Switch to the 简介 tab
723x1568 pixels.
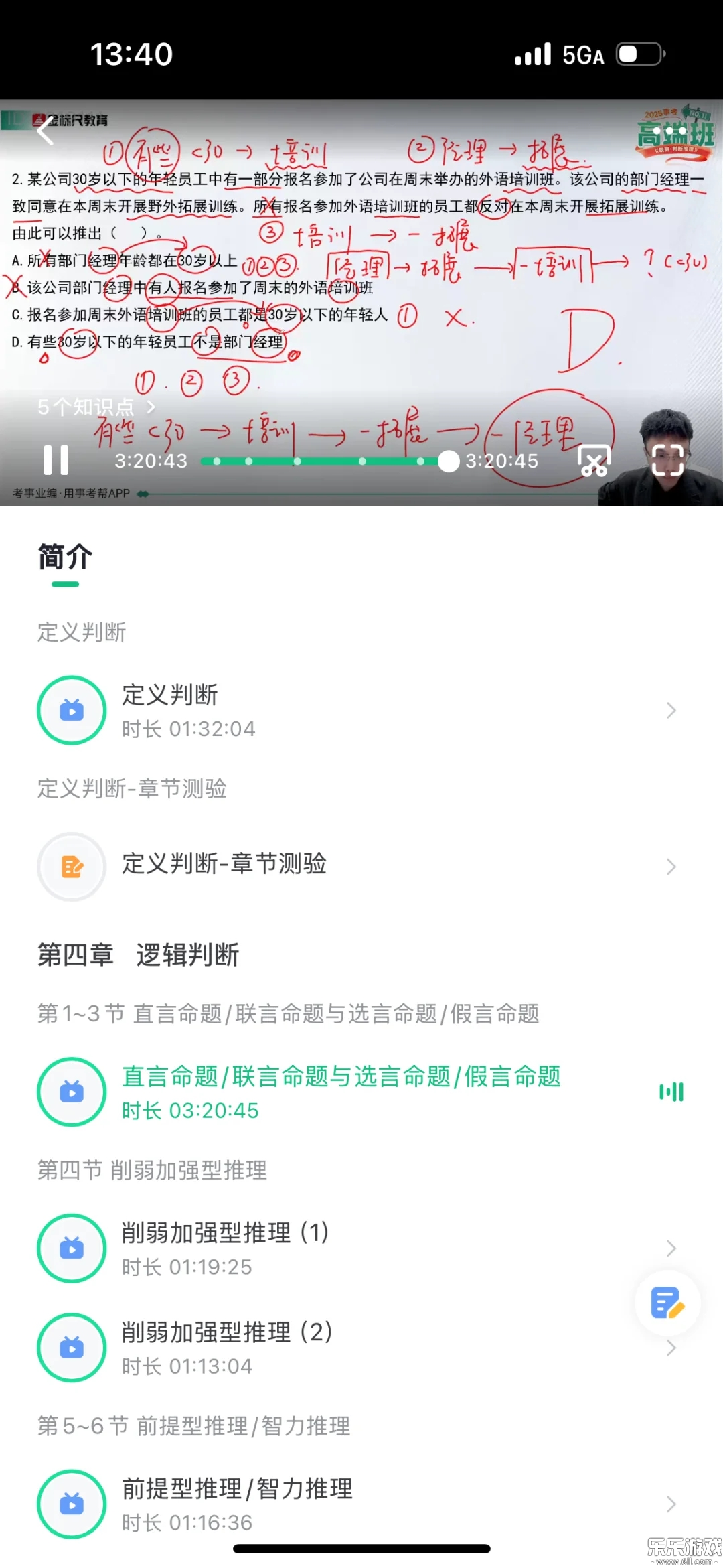64,559
